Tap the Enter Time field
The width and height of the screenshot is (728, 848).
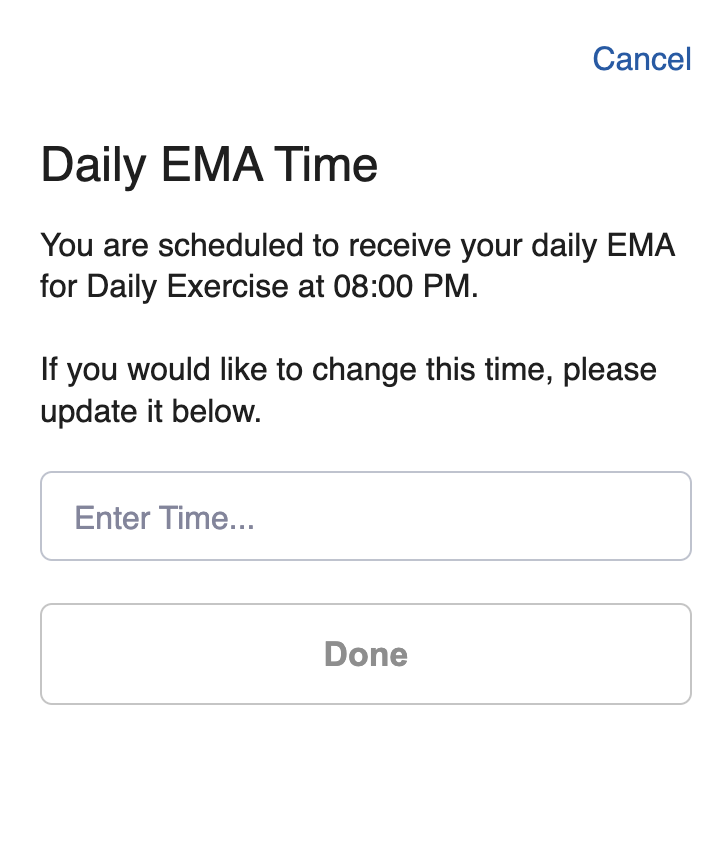tap(365, 516)
